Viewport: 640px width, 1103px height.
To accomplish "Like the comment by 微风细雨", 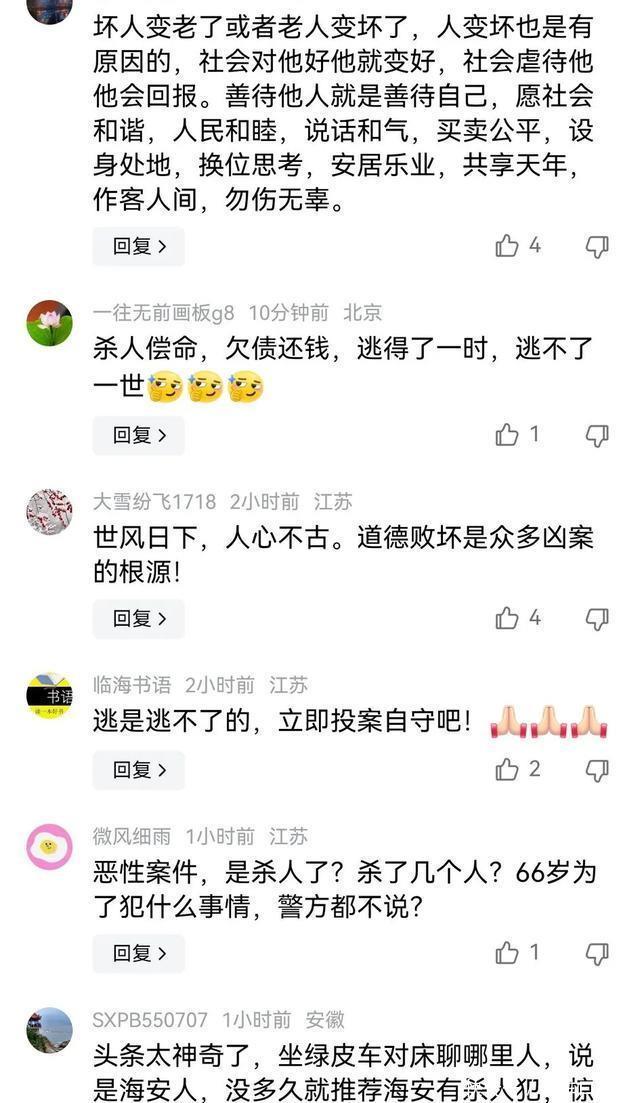I will coord(508,953).
